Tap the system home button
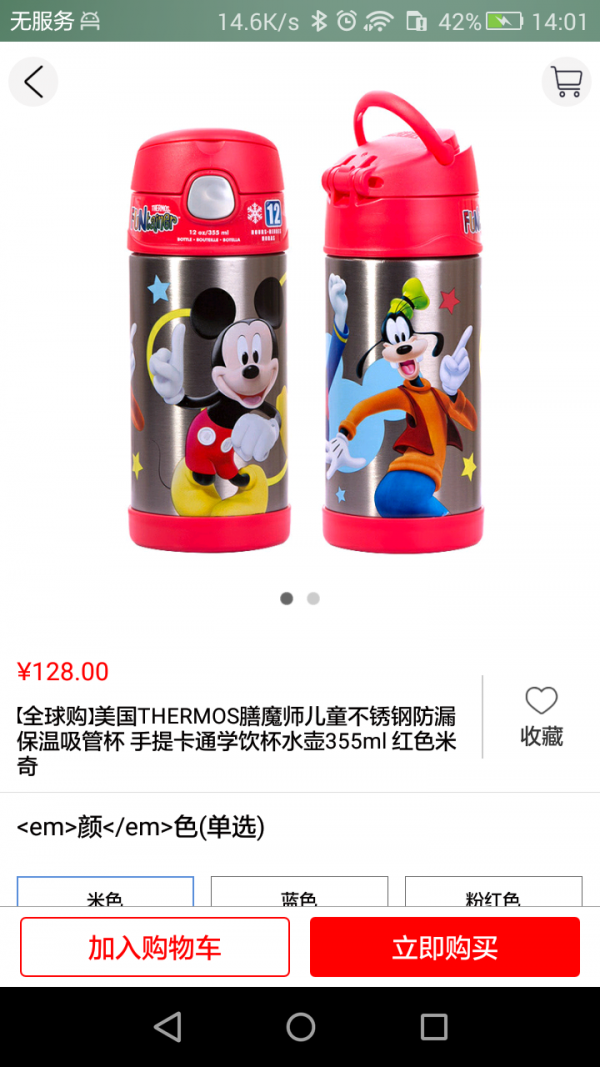 300,1026
